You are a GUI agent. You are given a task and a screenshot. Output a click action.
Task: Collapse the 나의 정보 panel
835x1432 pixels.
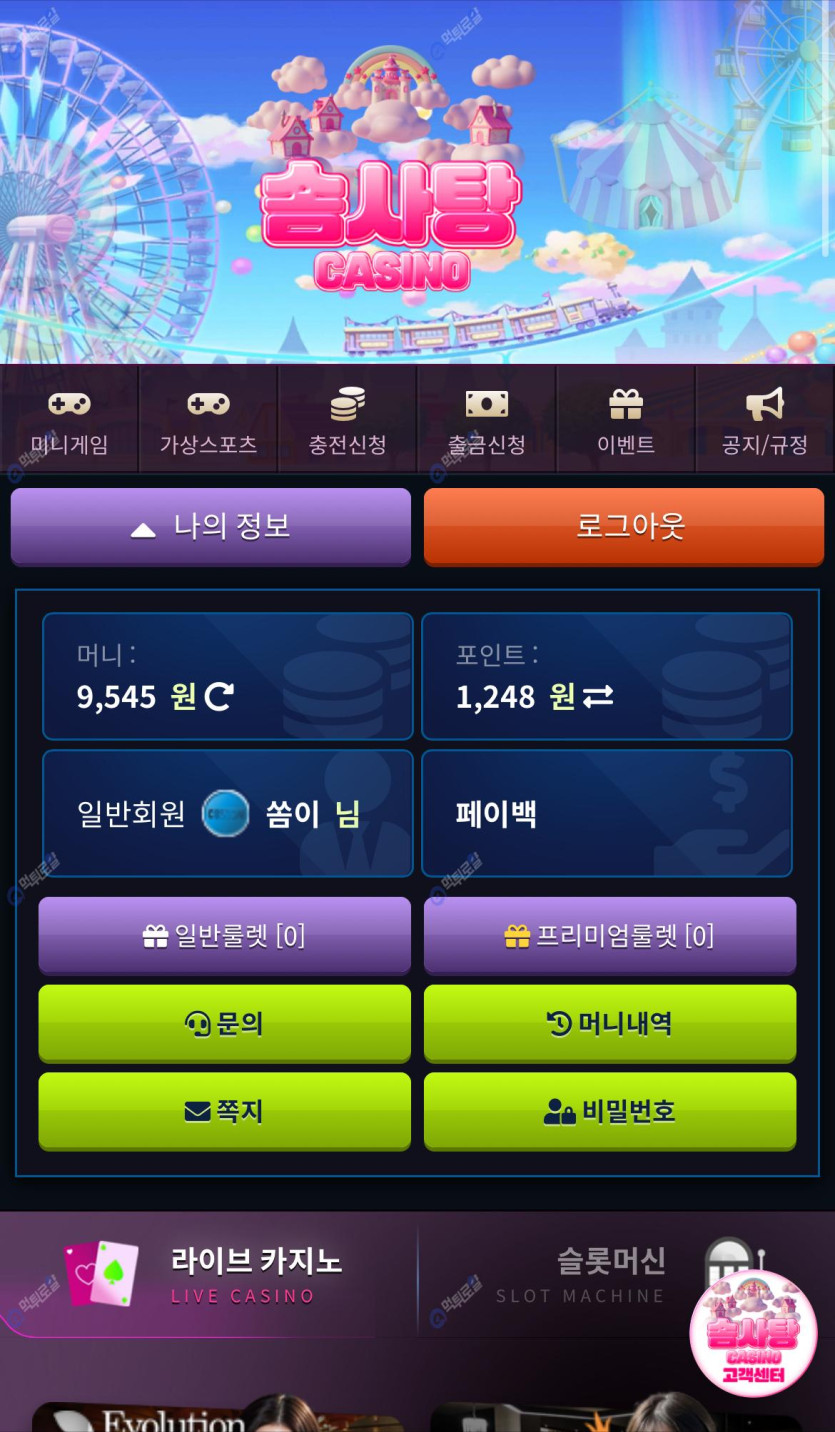pyautogui.click(x=211, y=527)
